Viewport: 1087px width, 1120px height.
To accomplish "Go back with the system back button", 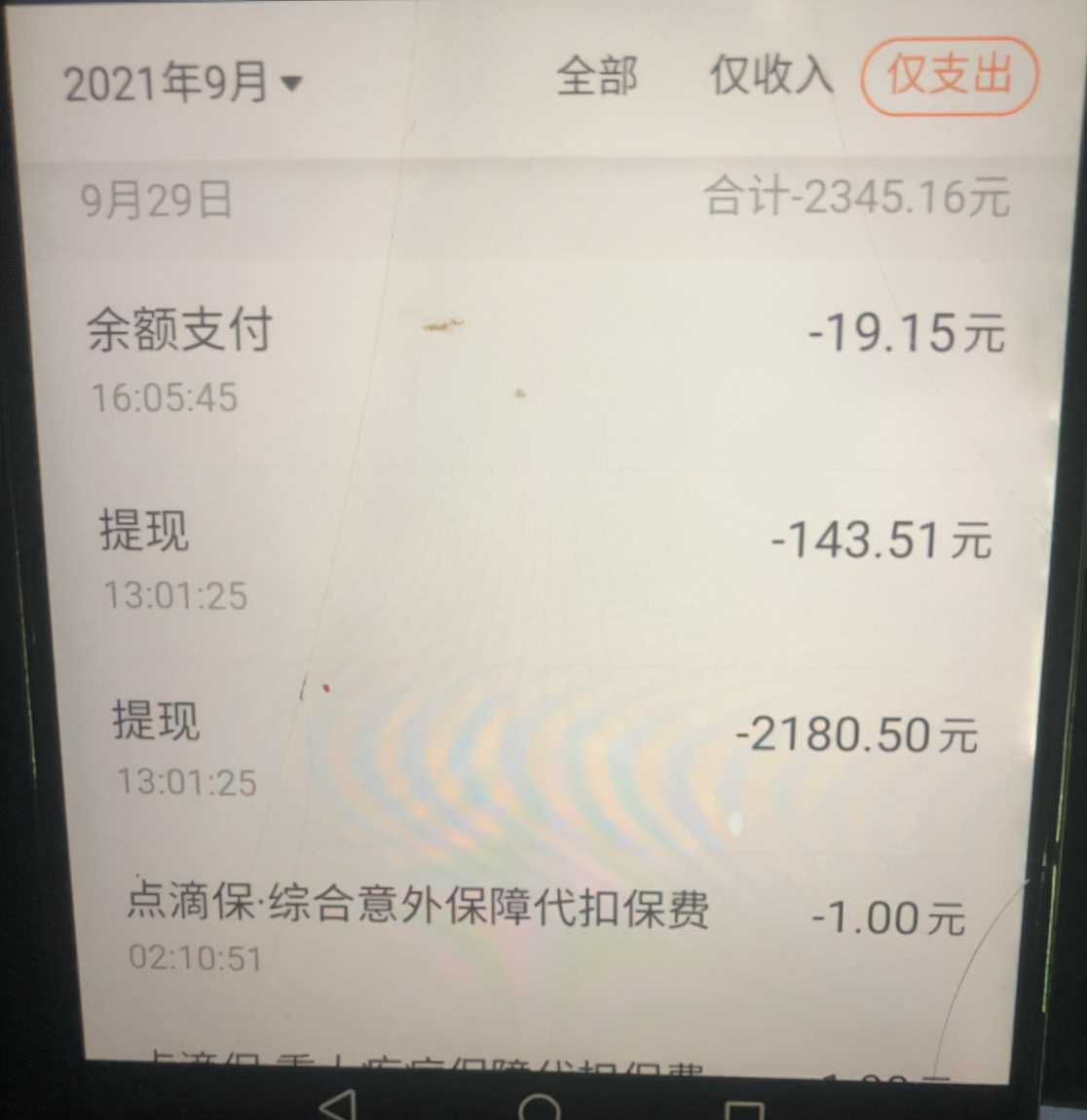I will (337, 1103).
